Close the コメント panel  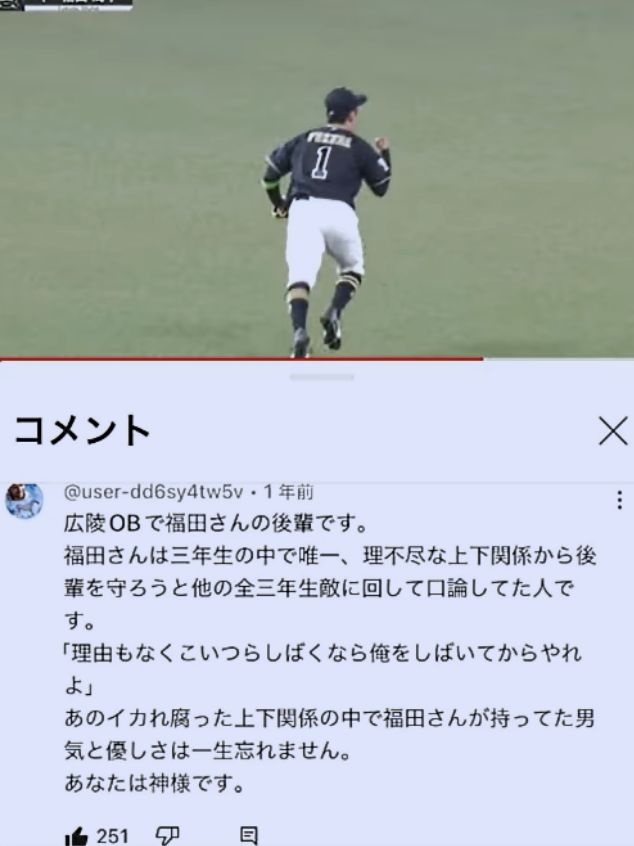coord(612,431)
